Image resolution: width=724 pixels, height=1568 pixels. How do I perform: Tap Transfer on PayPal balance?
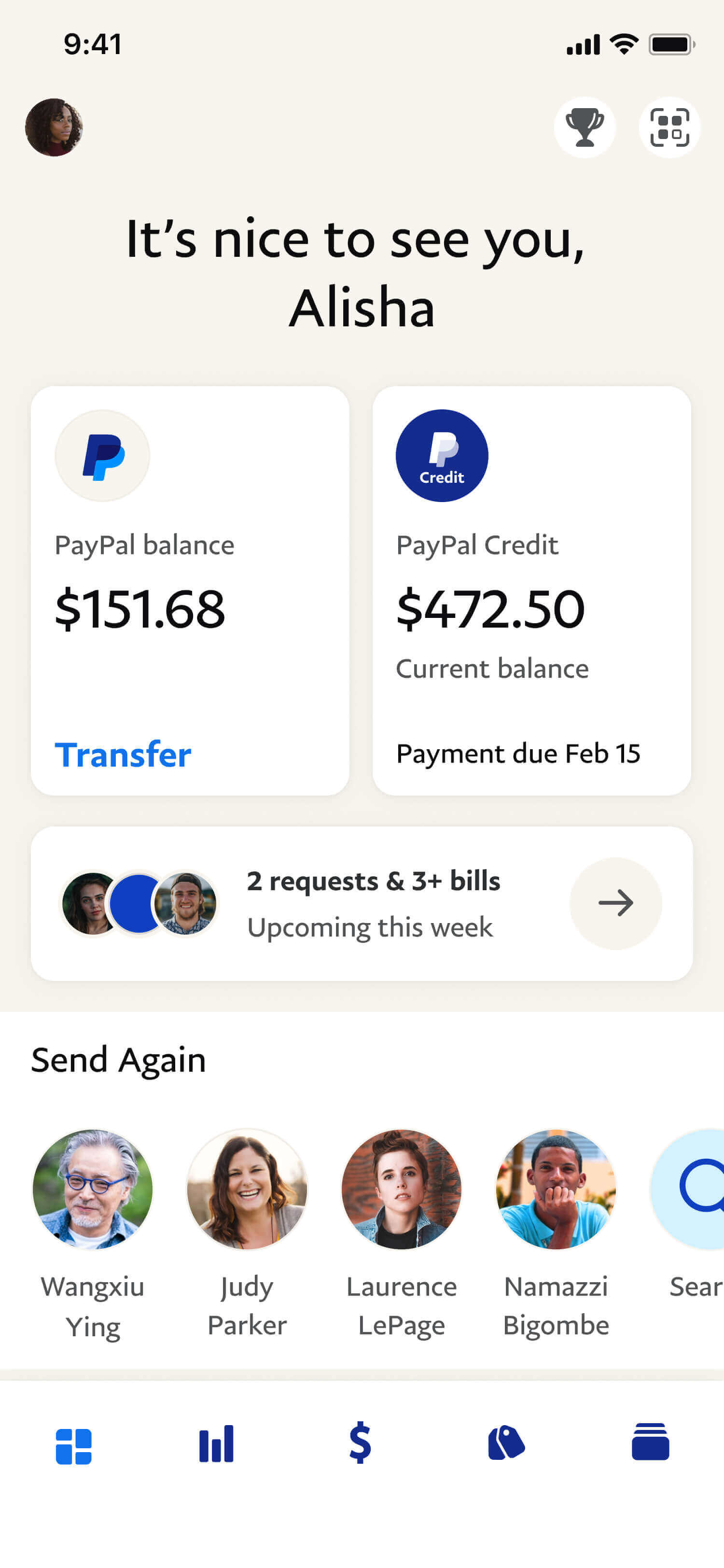[x=123, y=755]
